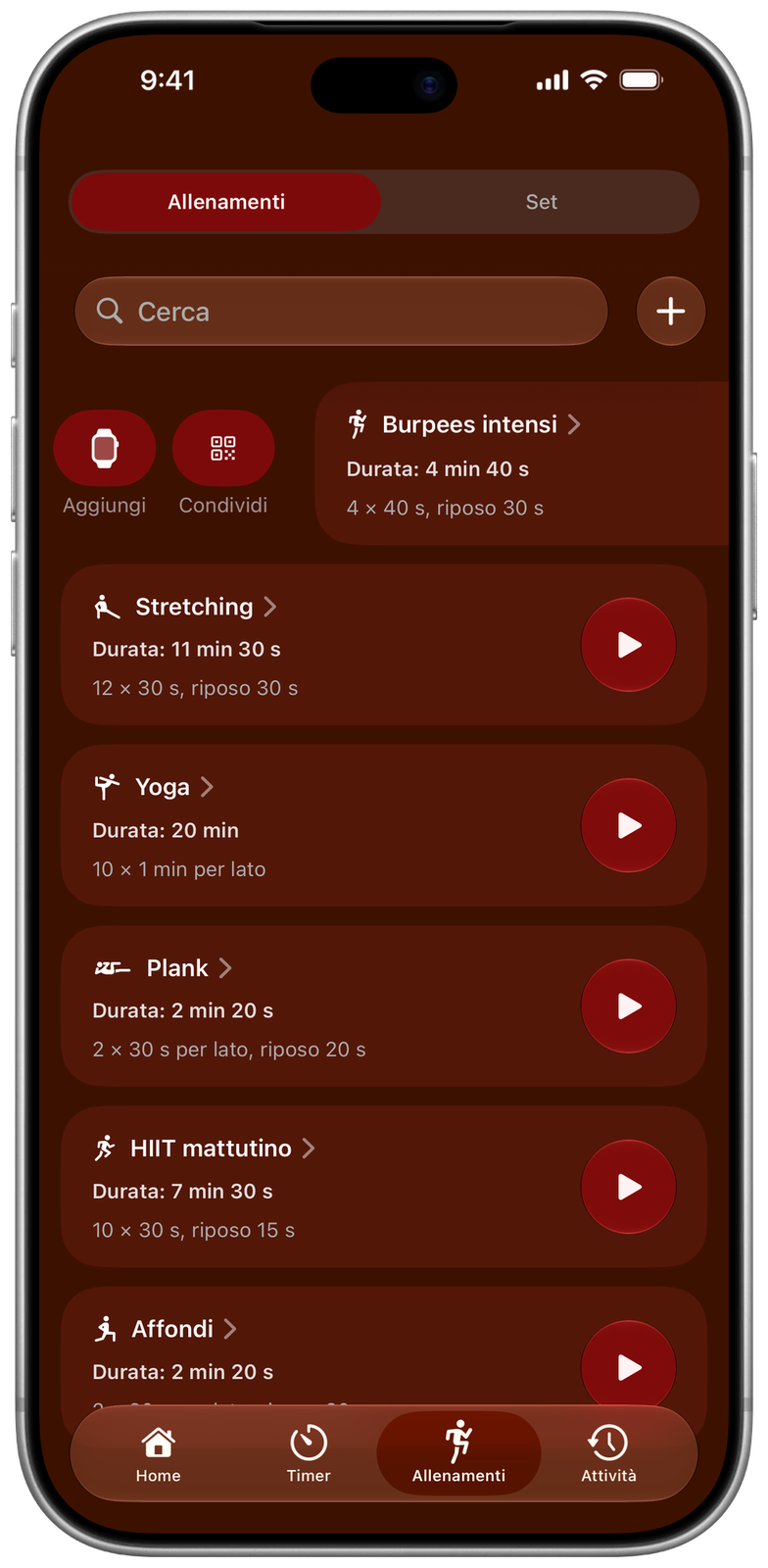Start the Affondi workout
768x1568 pixels.
(629, 1367)
